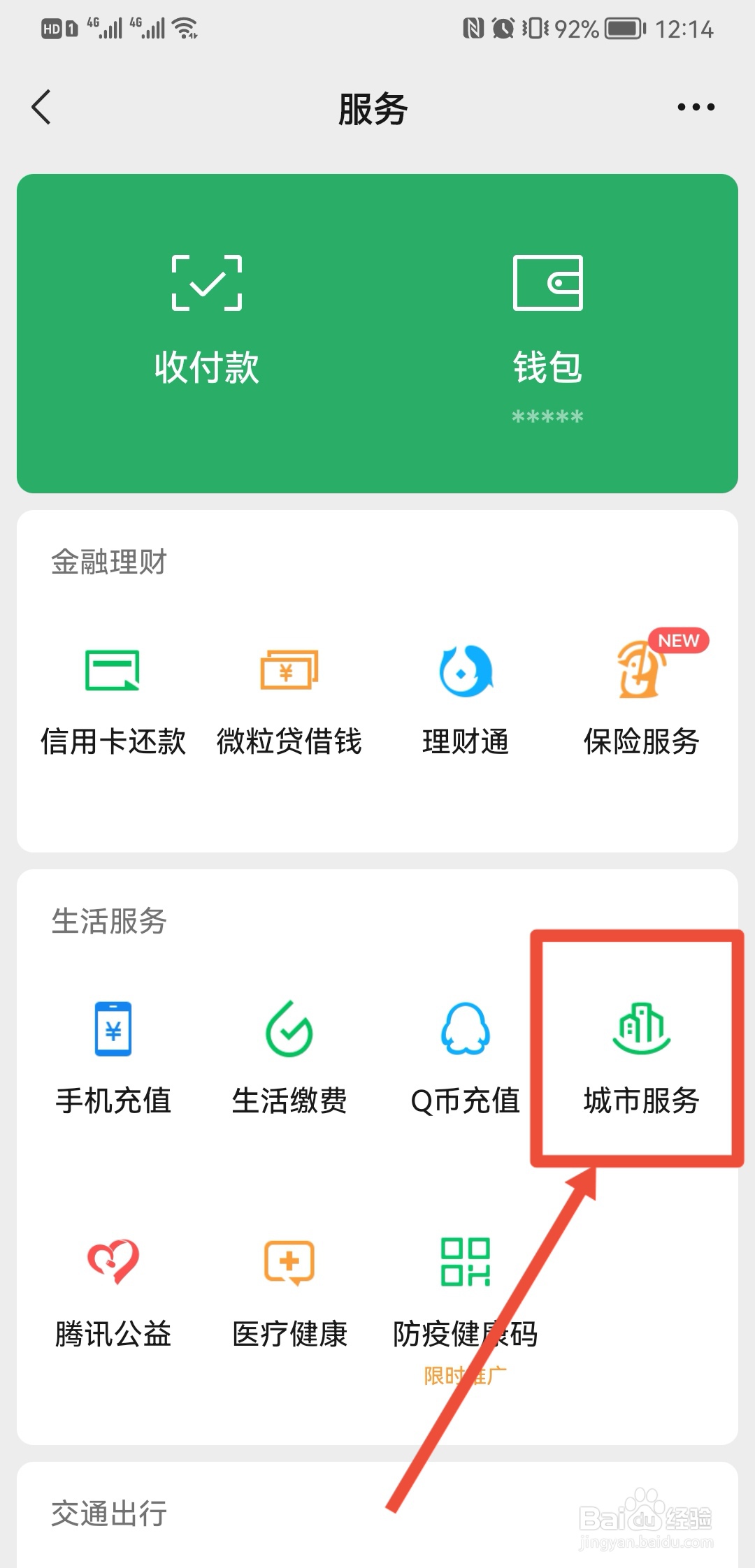The width and height of the screenshot is (755, 1568).
Task: Go back from the 服务 page
Action: point(41,107)
